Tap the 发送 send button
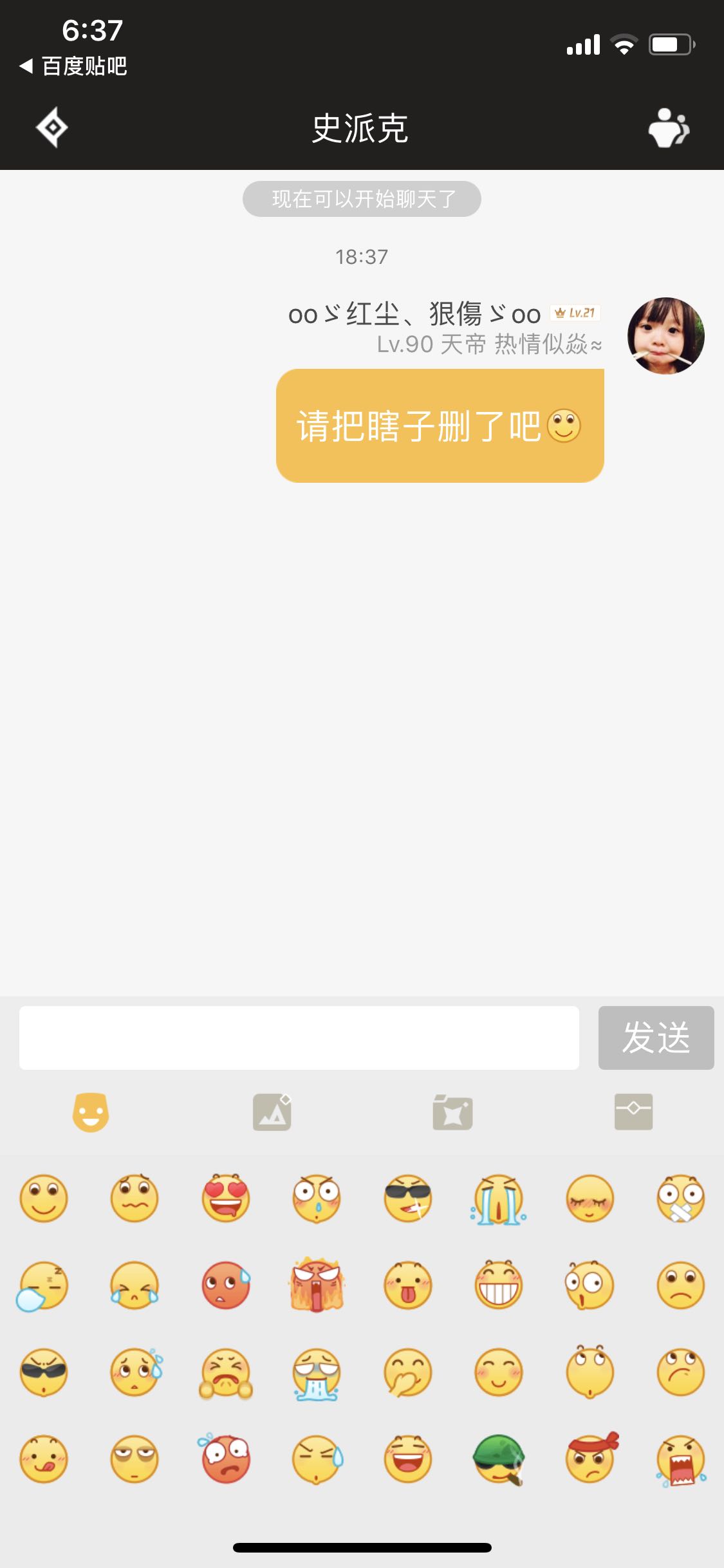This screenshot has height=1568, width=724. (656, 1038)
